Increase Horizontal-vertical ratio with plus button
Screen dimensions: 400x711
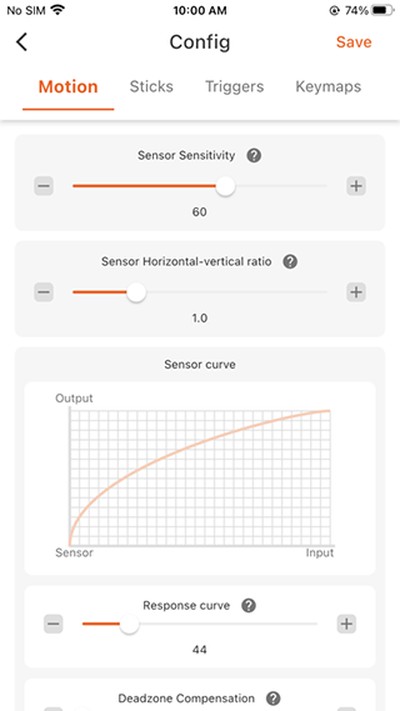(x=356, y=292)
